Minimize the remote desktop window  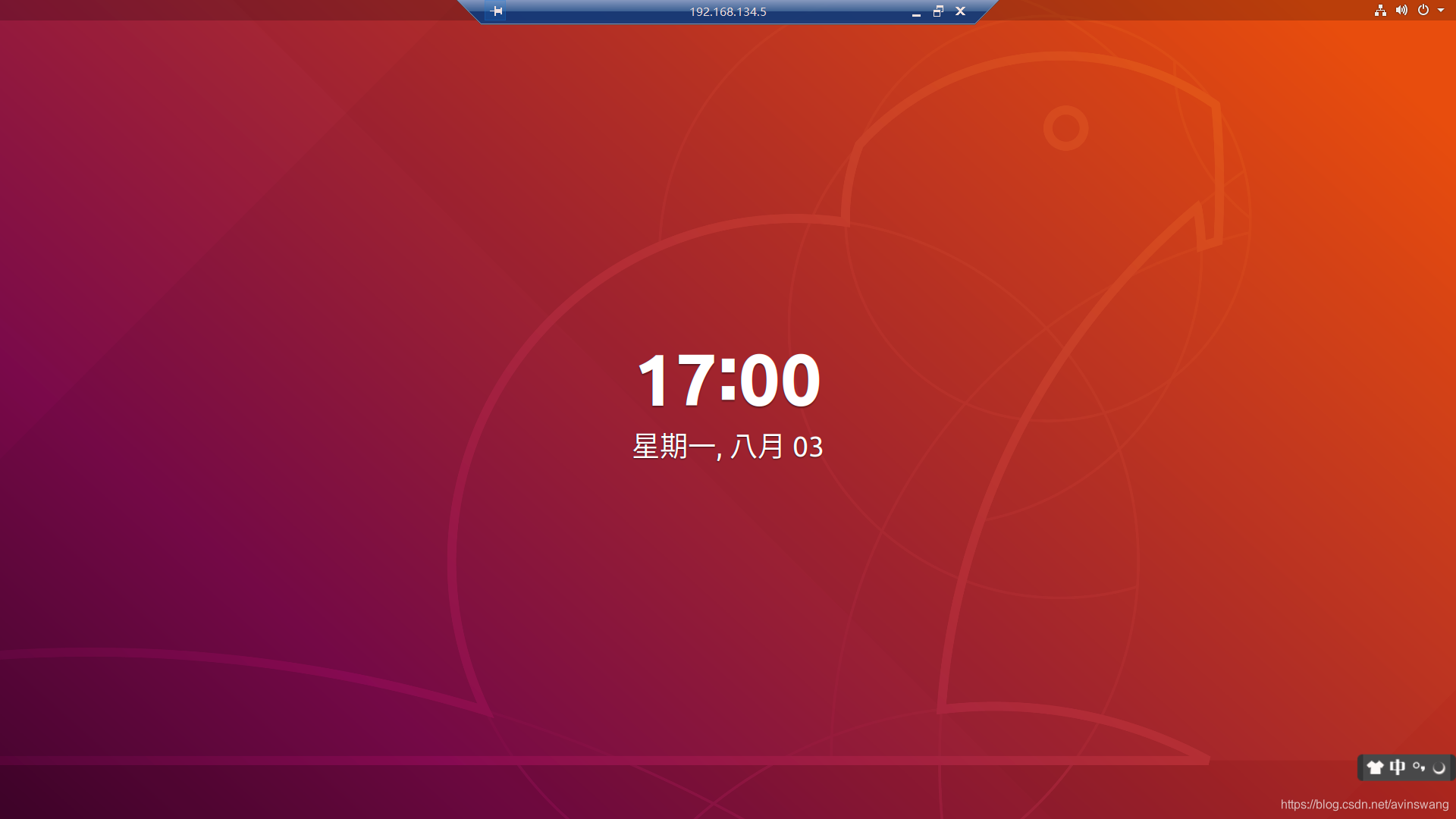[916, 12]
